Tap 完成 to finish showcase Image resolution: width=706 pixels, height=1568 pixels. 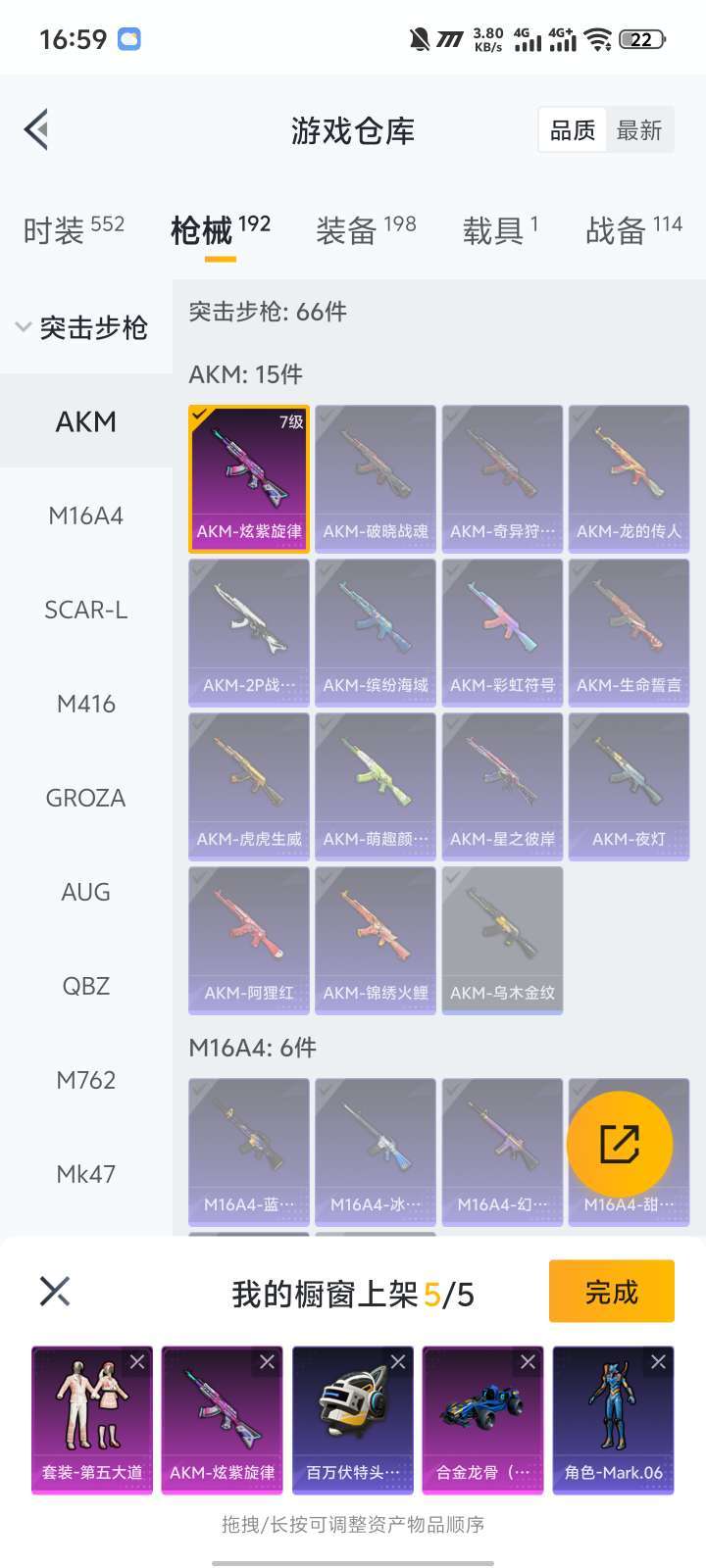(611, 1292)
